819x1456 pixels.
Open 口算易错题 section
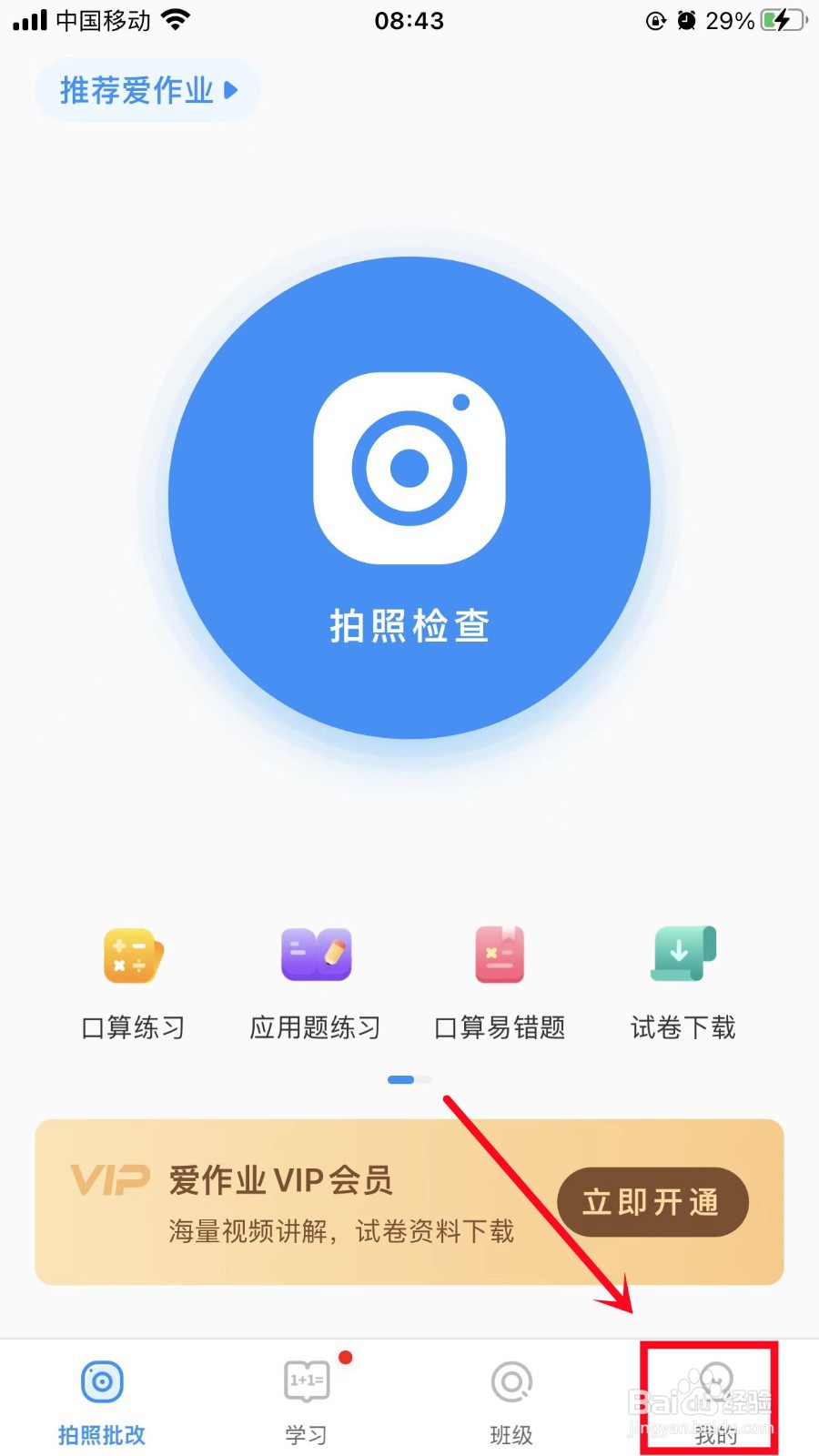(x=500, y=983)
